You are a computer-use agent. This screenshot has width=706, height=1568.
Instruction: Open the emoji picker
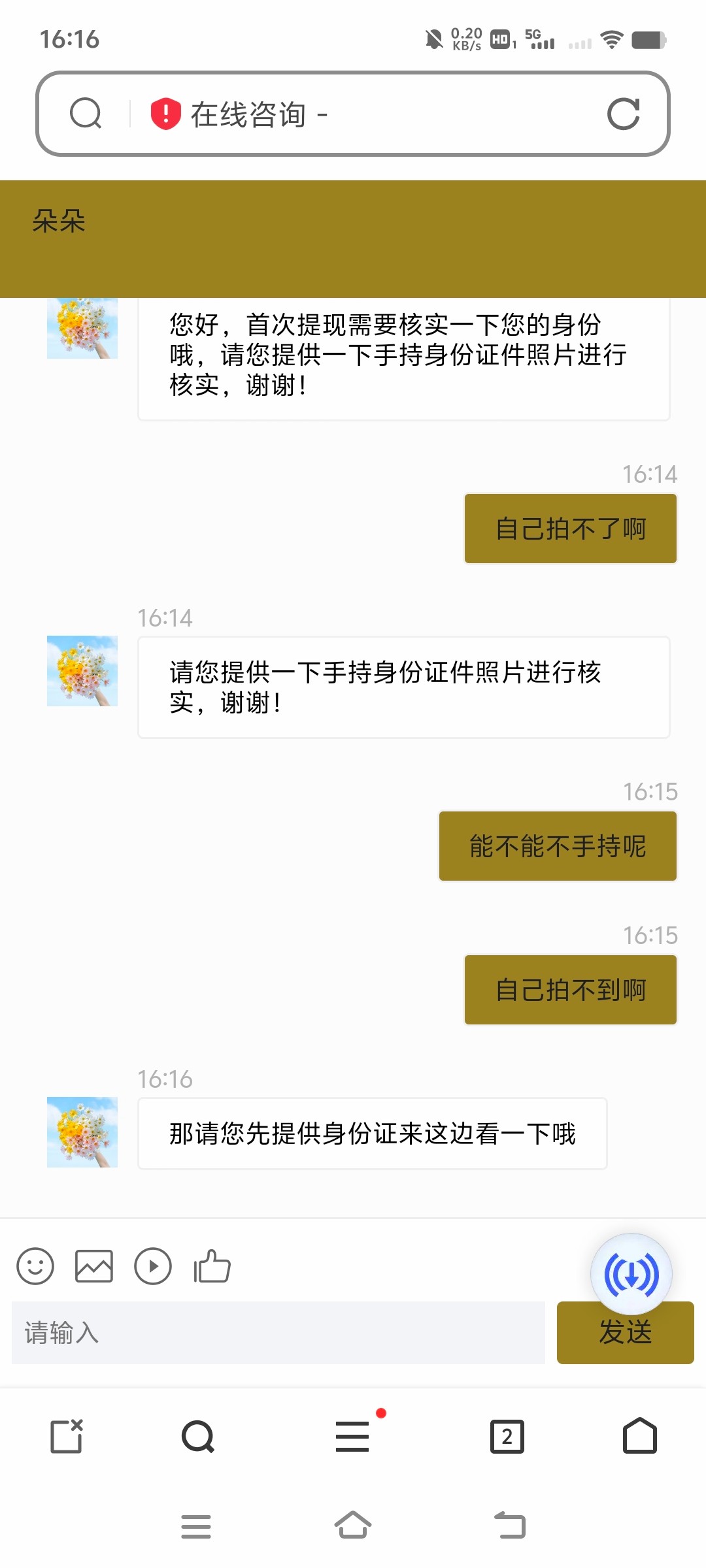[x=35, y=1266]
